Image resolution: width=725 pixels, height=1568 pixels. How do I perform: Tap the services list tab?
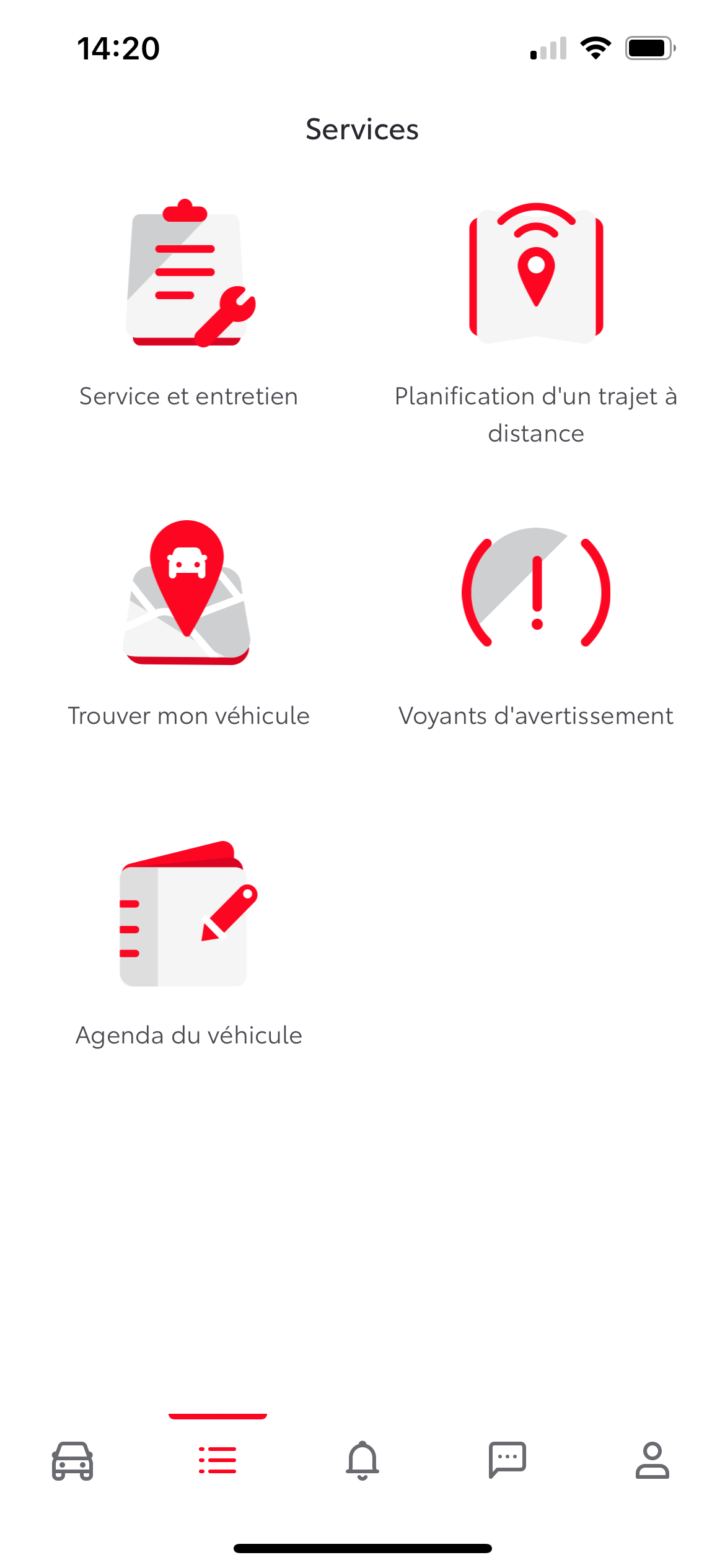217,1460
